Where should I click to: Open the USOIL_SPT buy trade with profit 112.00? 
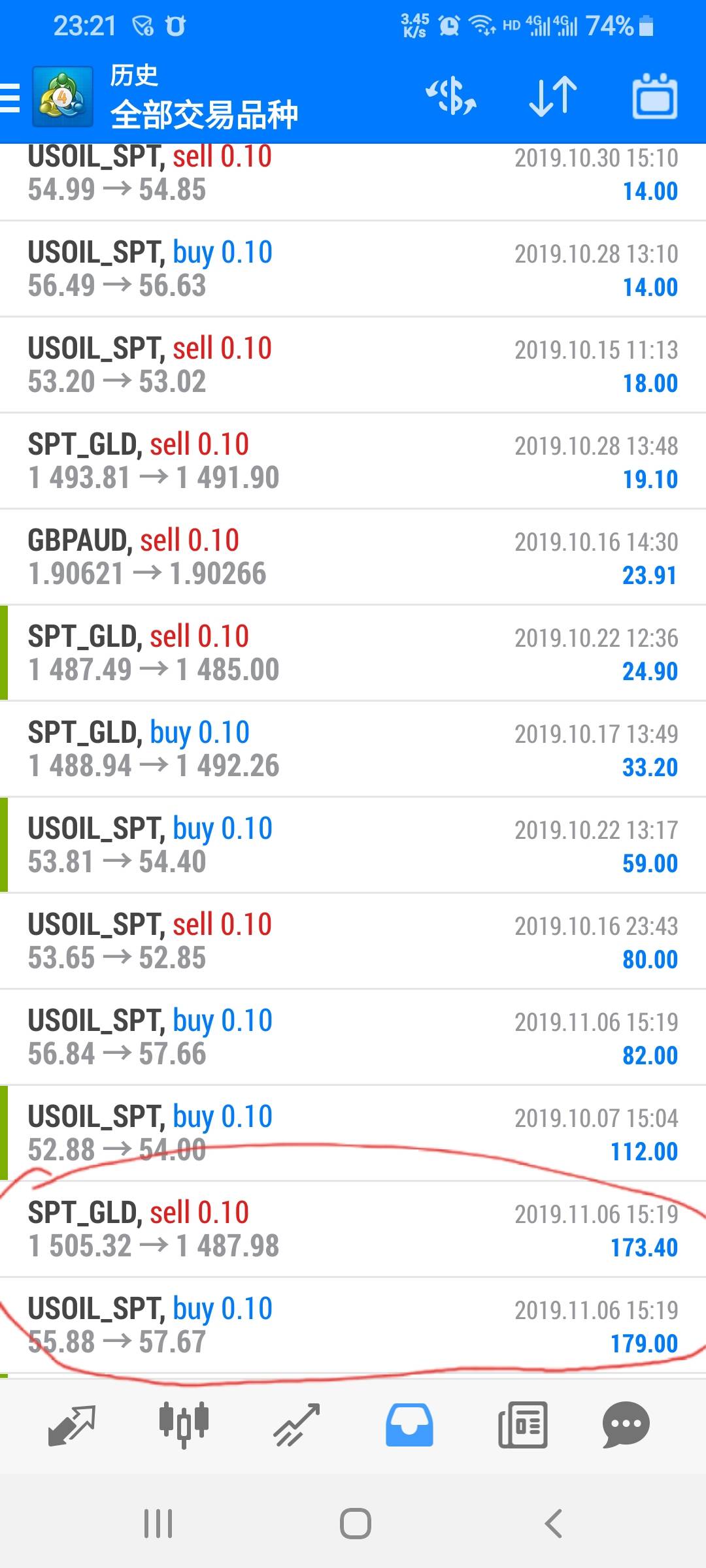point(353,1133)
